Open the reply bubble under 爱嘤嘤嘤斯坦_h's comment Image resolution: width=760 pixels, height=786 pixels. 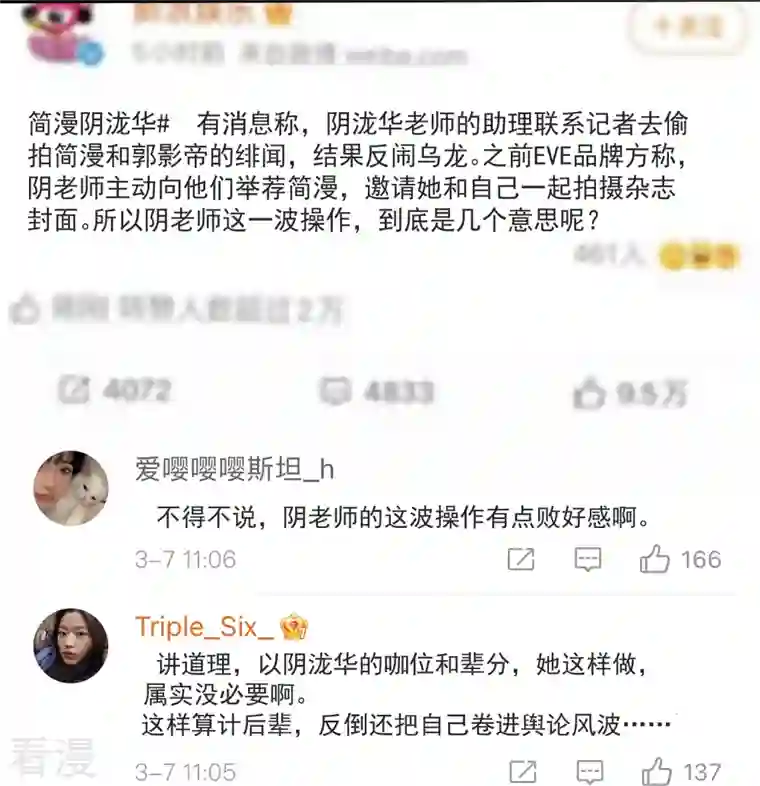589,560
